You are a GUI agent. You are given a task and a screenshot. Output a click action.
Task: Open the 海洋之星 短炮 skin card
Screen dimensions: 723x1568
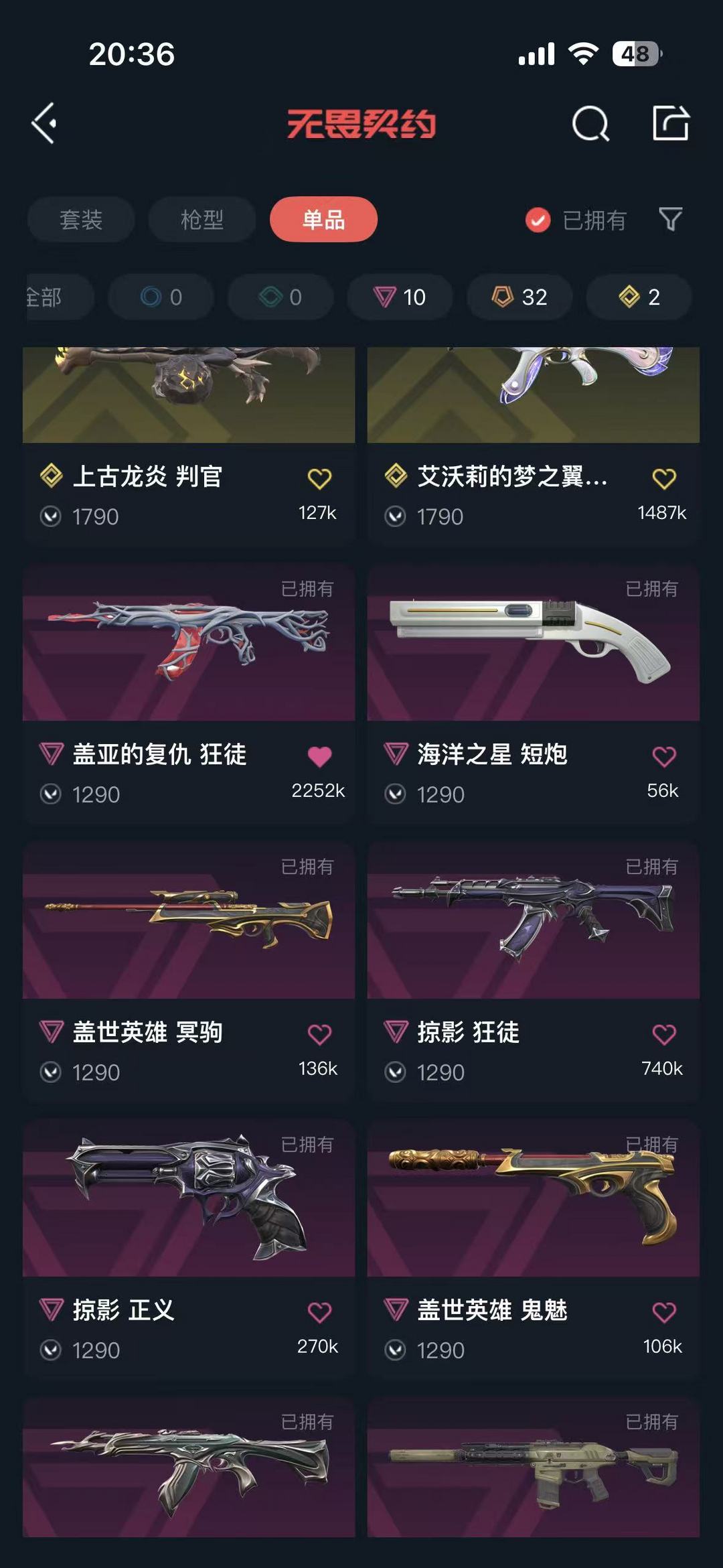(534, 694)
